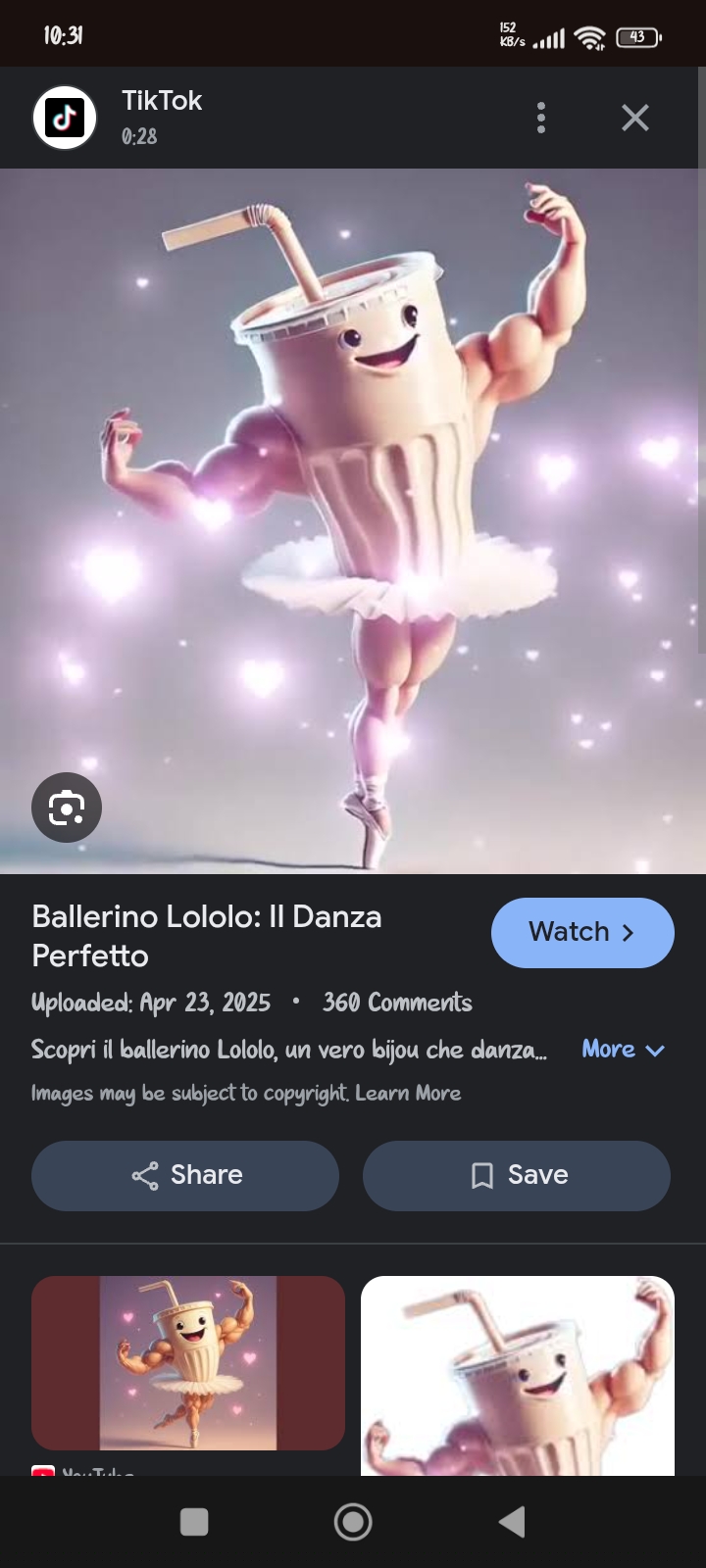The image size is (706, 1568).
Task: Share this image result
Action: coord(185,1175)
